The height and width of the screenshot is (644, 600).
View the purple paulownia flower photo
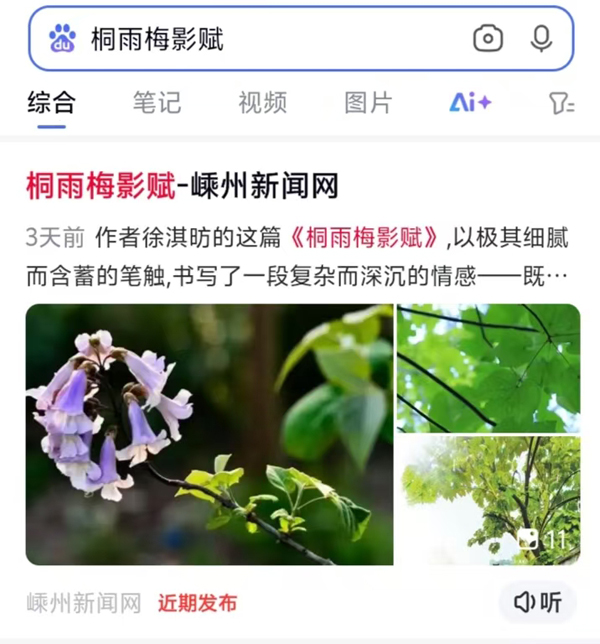[209, 434]
